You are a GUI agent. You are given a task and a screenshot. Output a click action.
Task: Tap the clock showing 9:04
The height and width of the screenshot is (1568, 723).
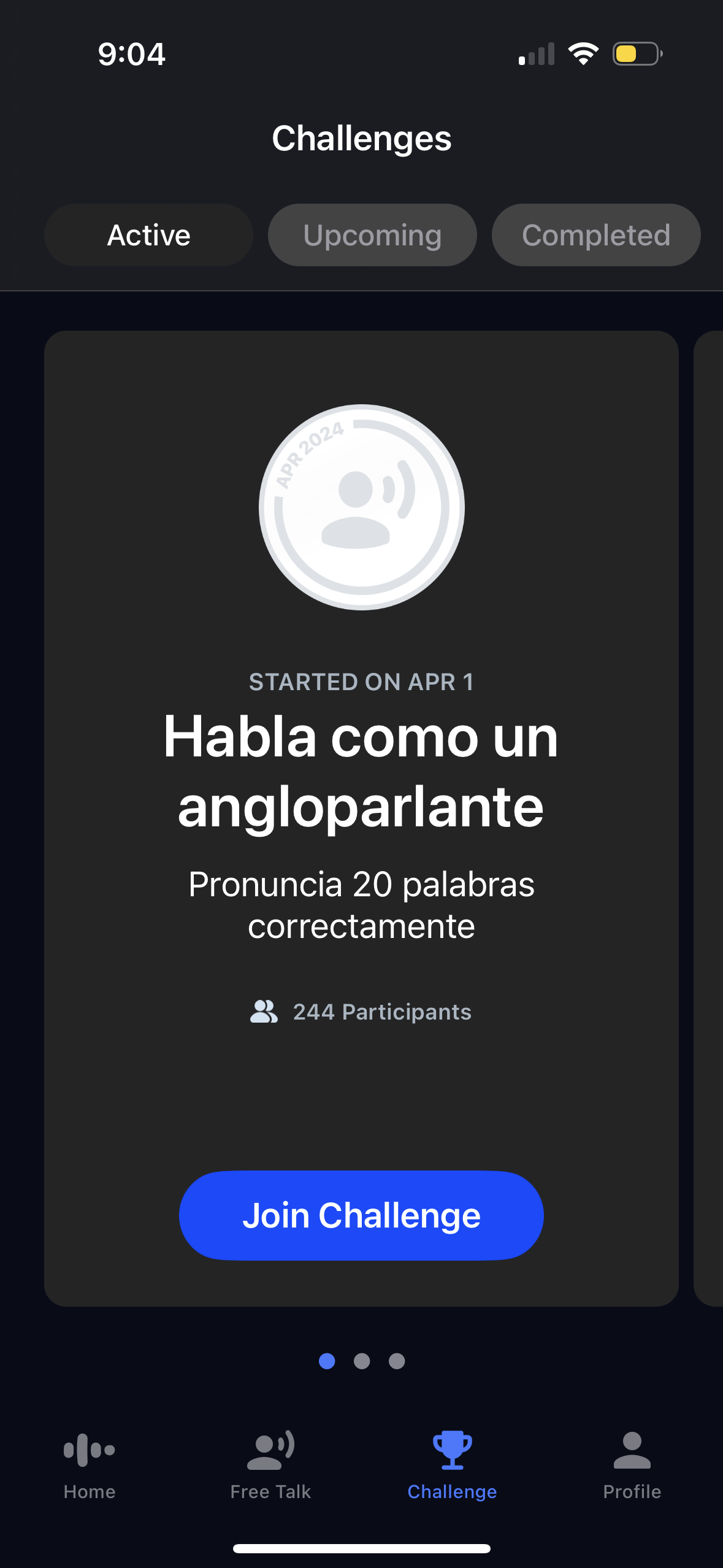coord(132,54)
